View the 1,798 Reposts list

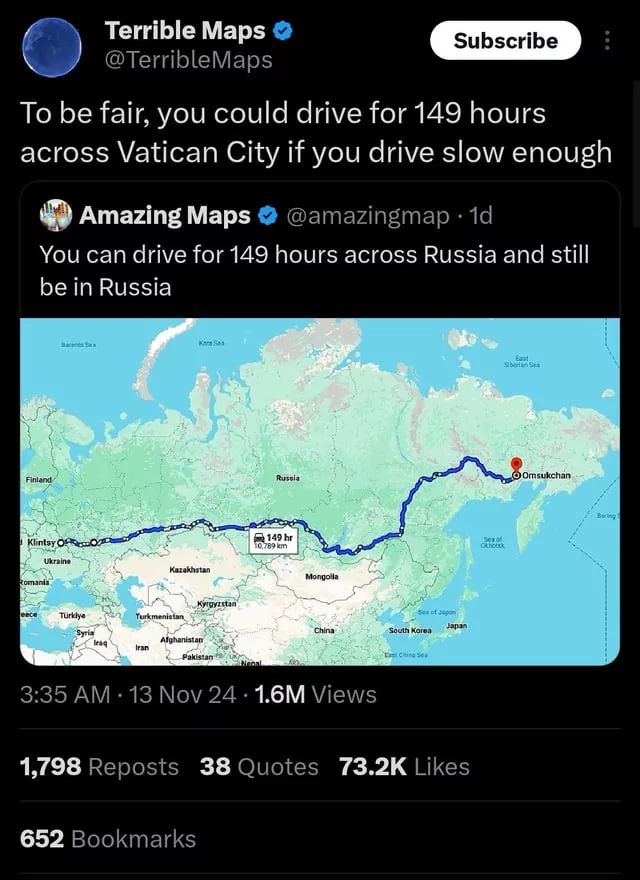(x=100, y=767)
